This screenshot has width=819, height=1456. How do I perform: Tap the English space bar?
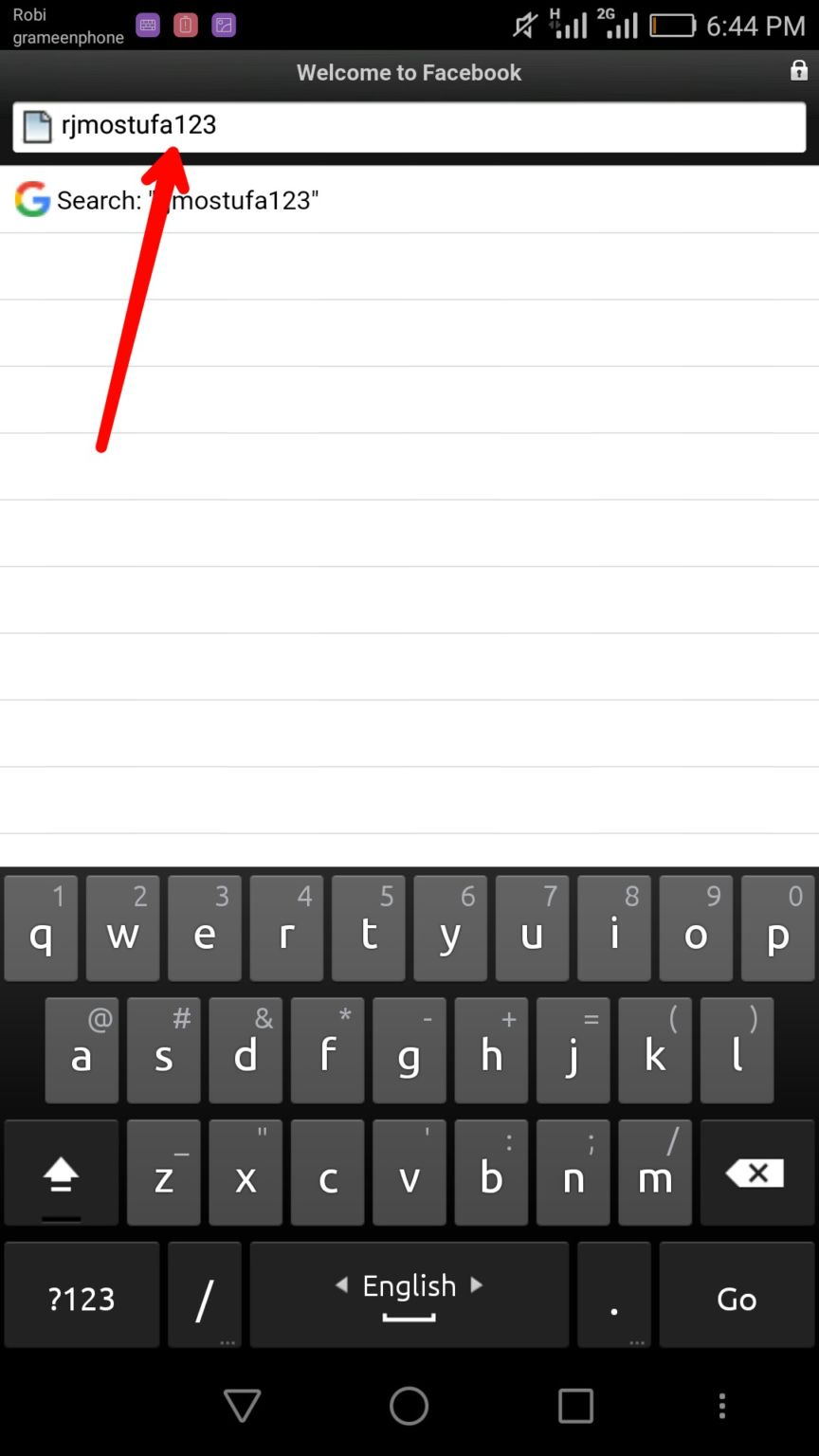[409, 1295]
